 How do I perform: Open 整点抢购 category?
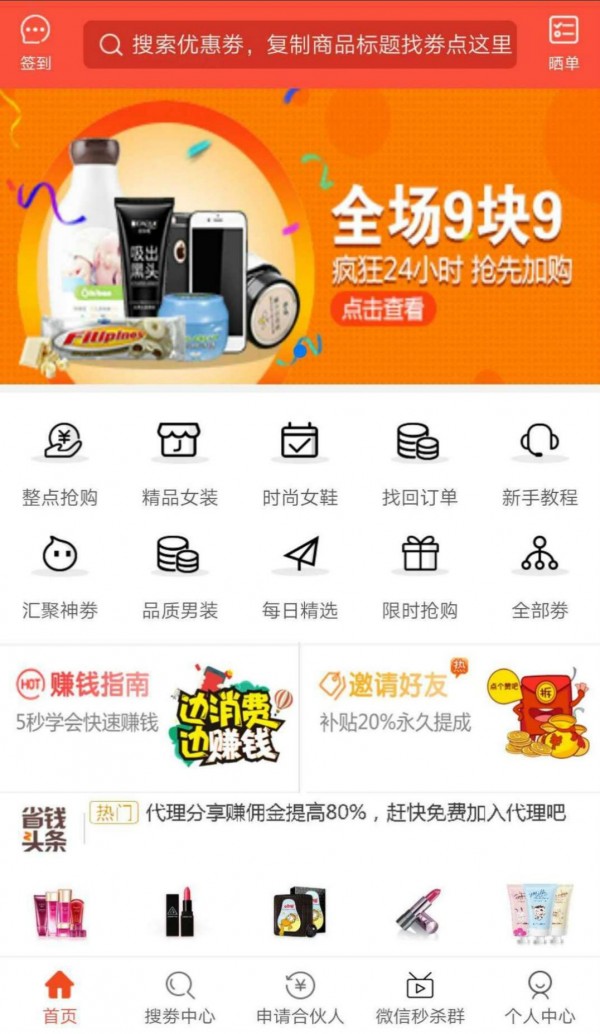[60, 464]
